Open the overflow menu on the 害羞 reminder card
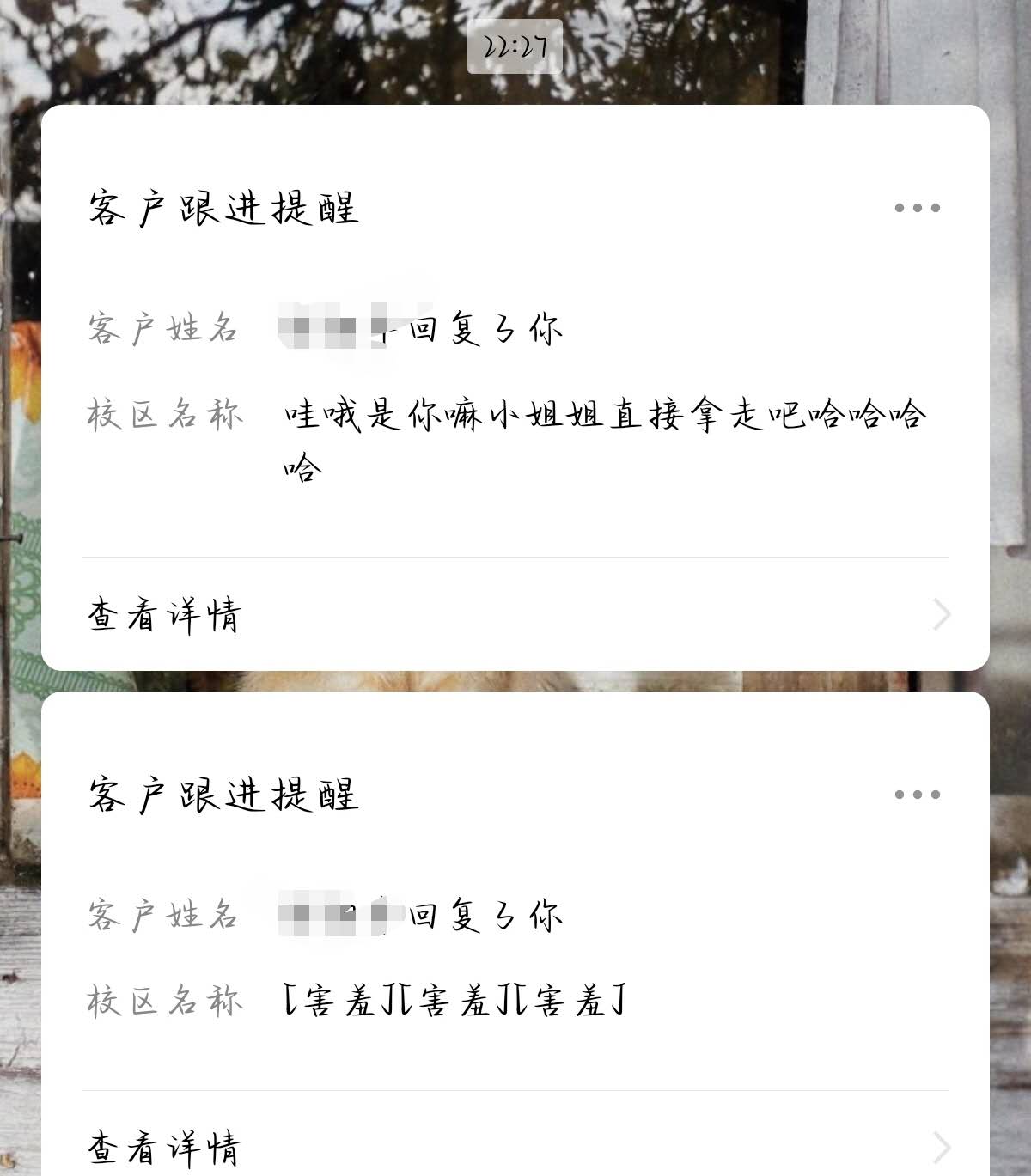 point(917,795)
